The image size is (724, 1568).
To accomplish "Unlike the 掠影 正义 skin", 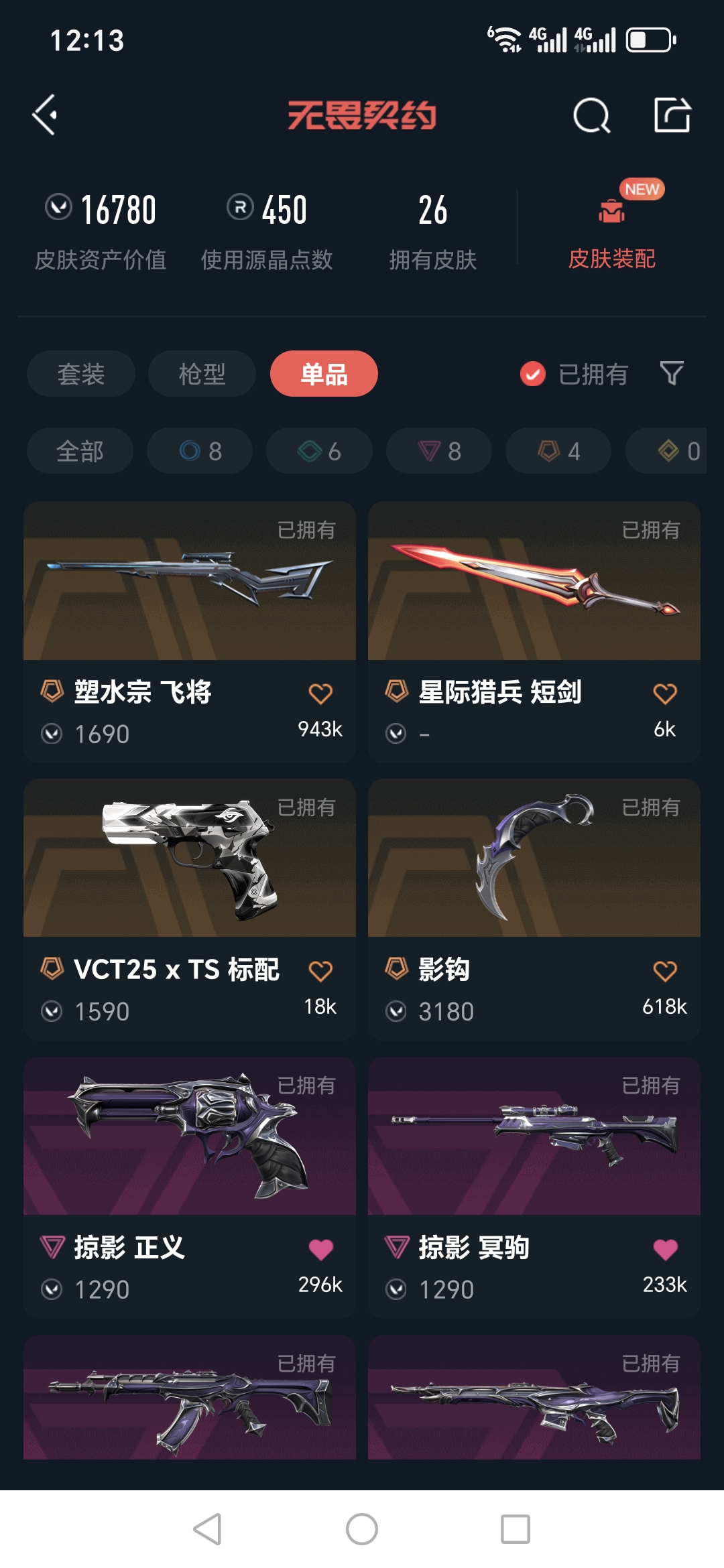I will [320, 1249].
